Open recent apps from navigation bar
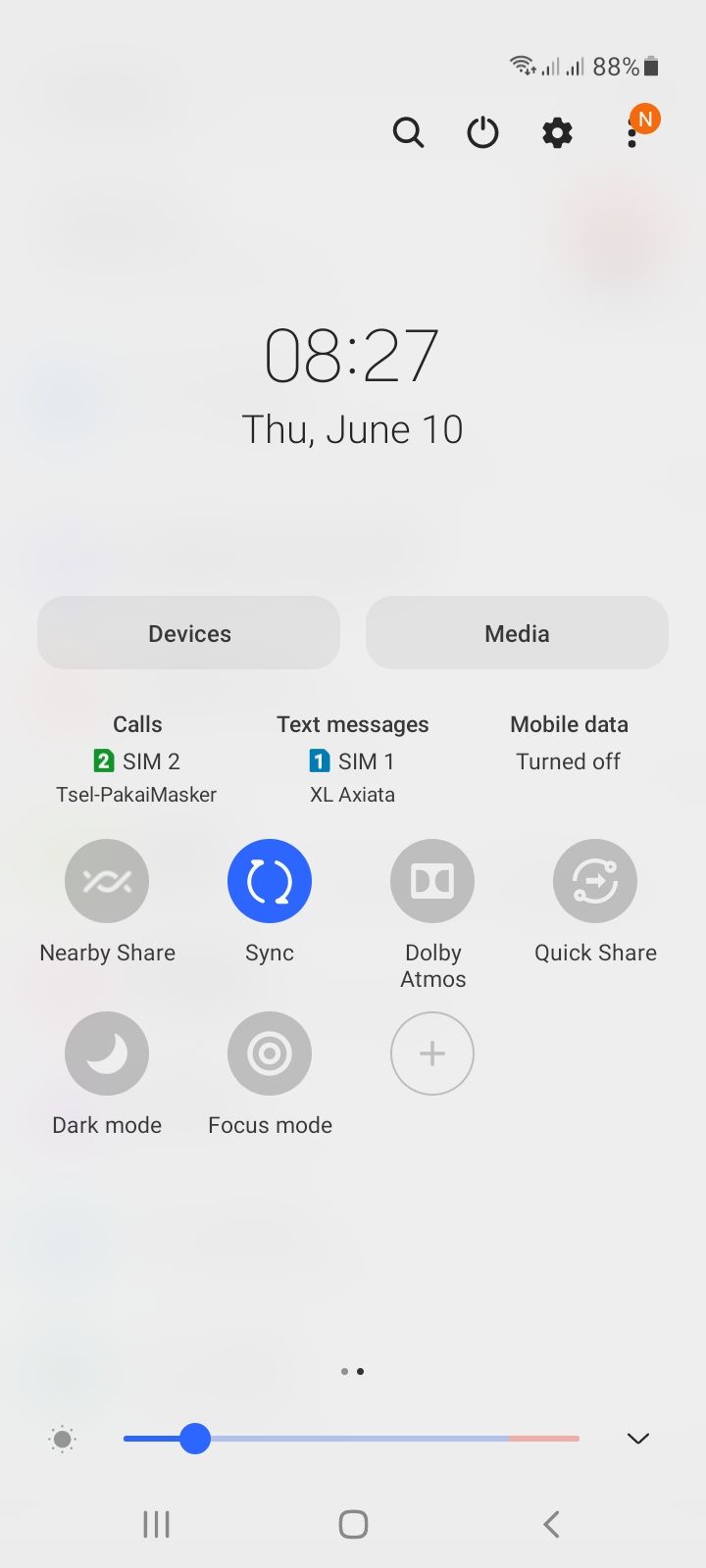Screen dimensions: 706x1568 click(156, 1524)
